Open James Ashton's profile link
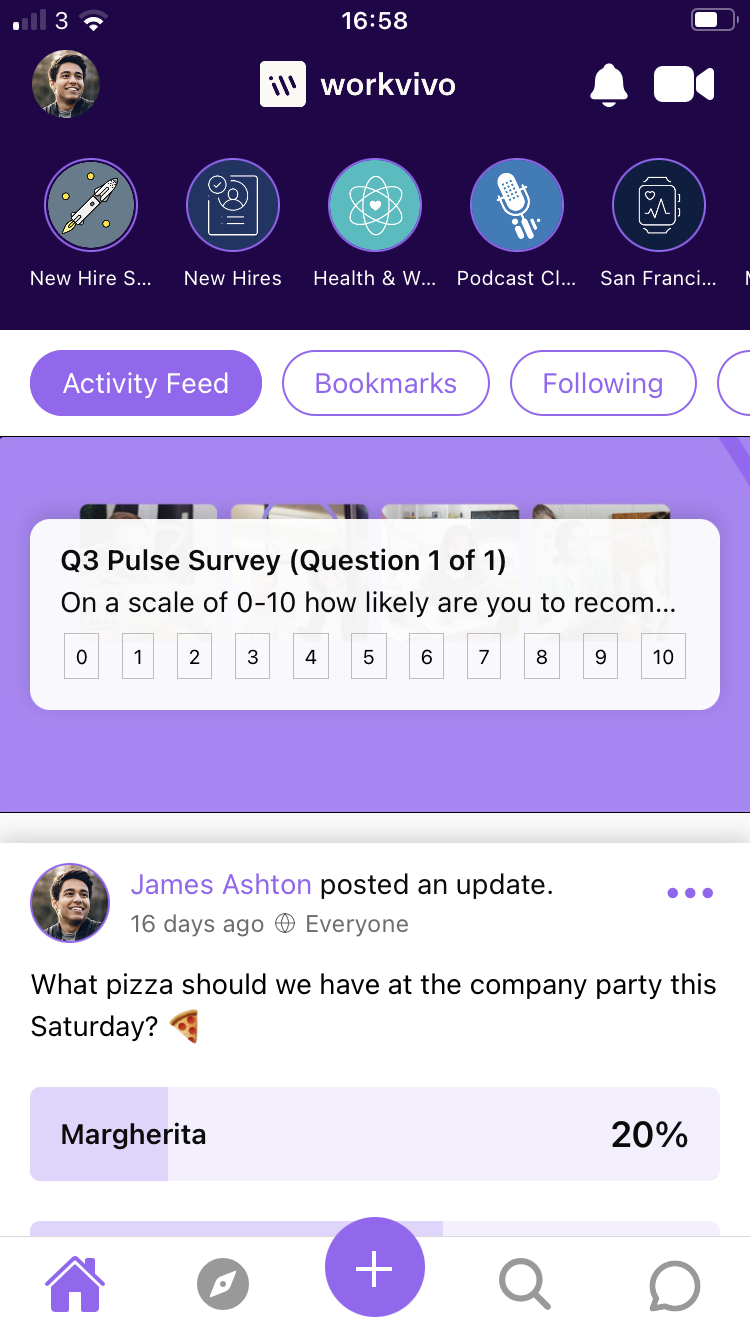 point(221,885)
